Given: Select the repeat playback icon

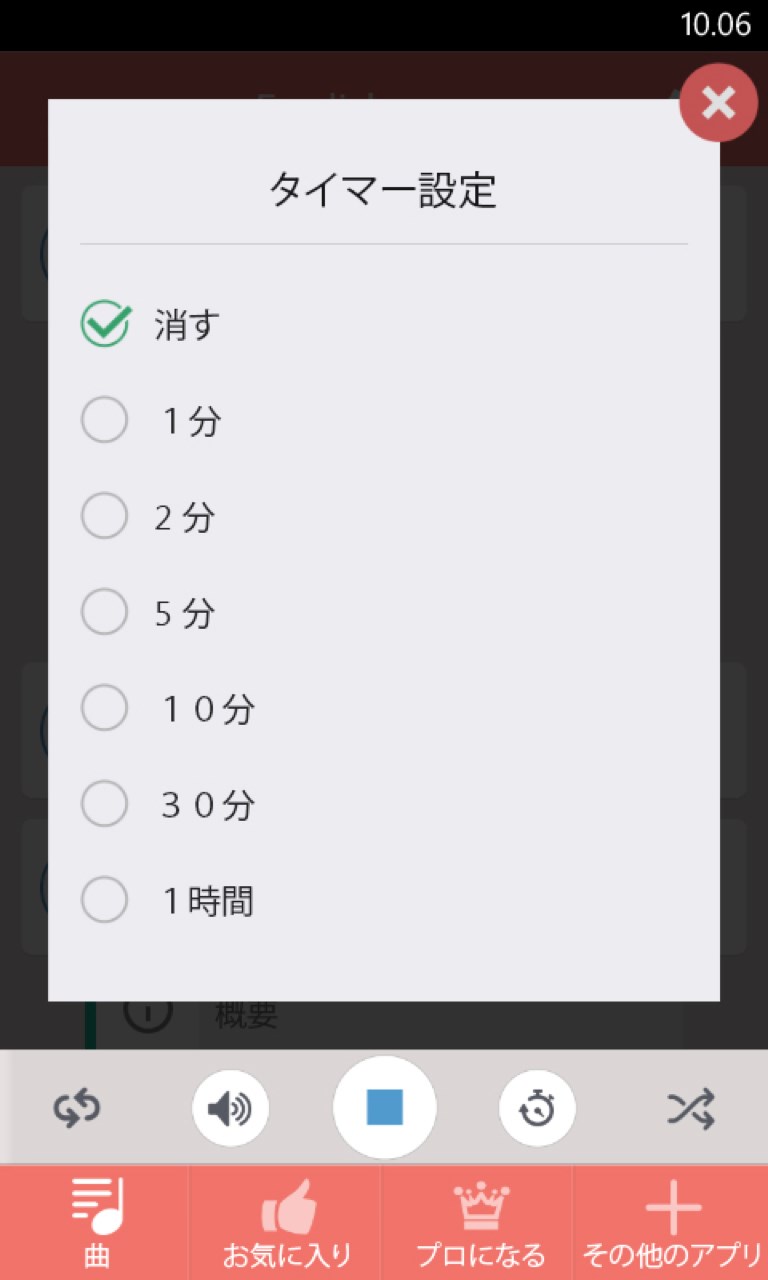Looking at the screenshot, I should pos(77,1108).
